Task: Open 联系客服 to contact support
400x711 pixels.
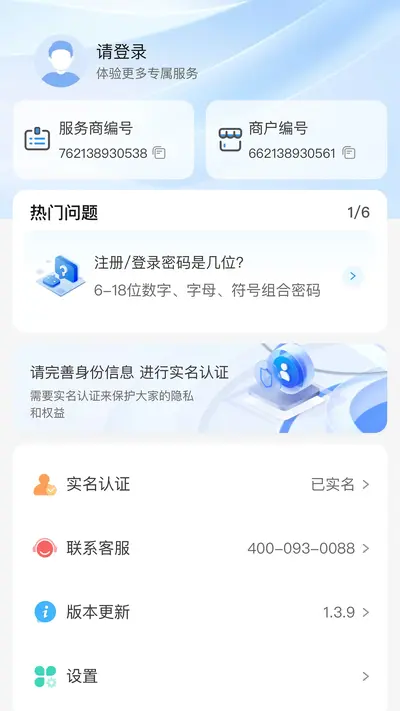Action: [x=200, y=548]
